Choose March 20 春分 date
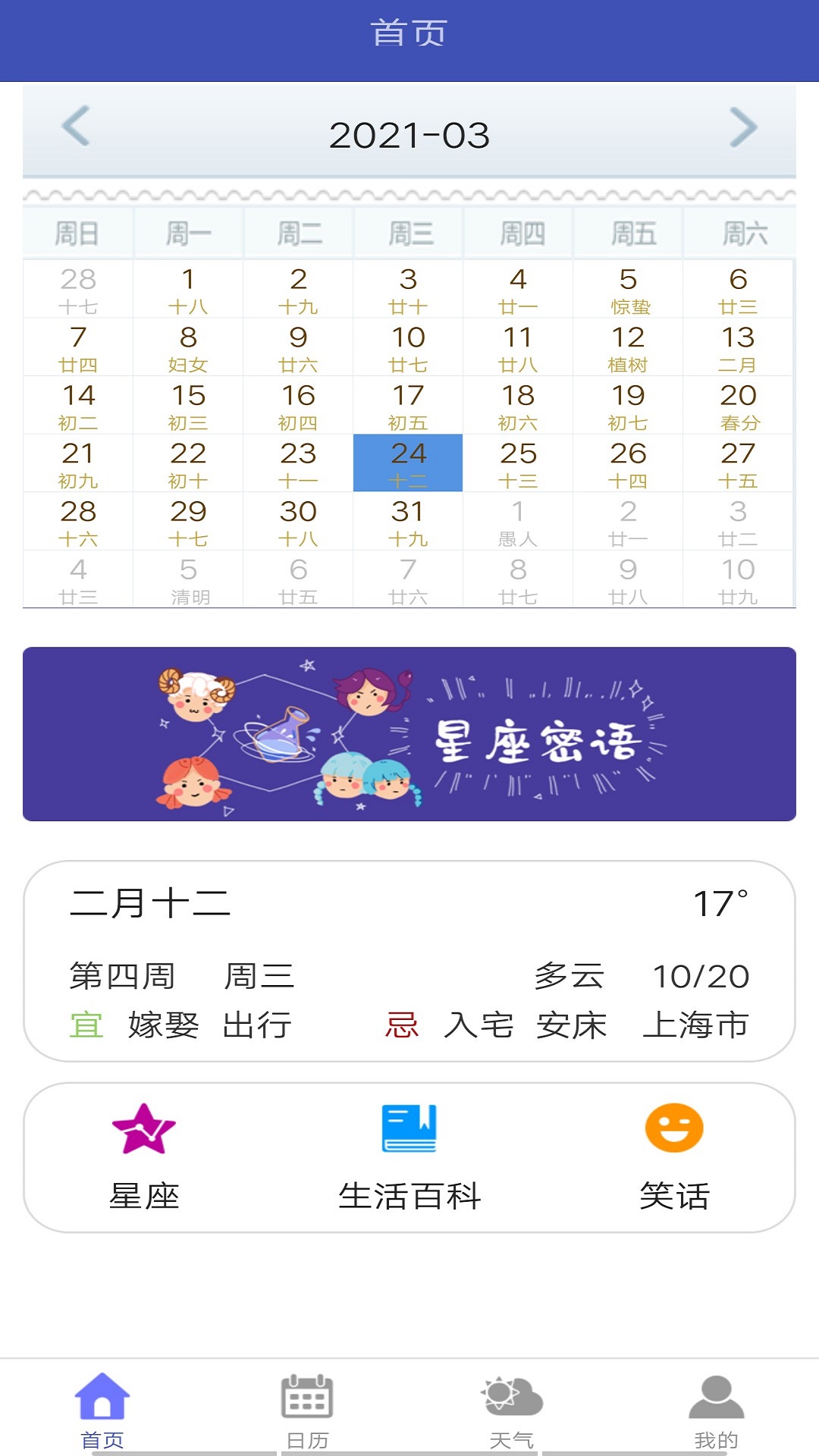The height and width of the screenshot is (1456, 819). coord(739,406)
